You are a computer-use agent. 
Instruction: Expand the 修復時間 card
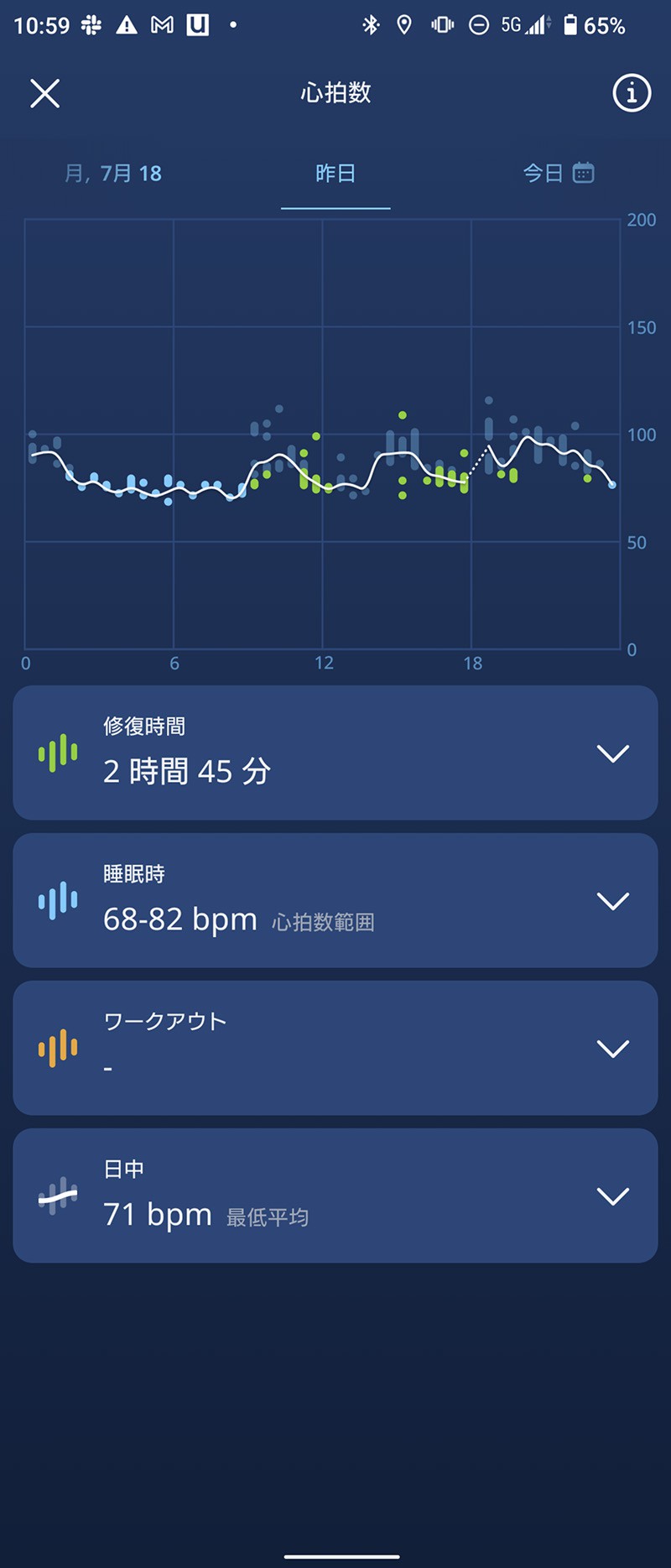click(x=613, y=753)
